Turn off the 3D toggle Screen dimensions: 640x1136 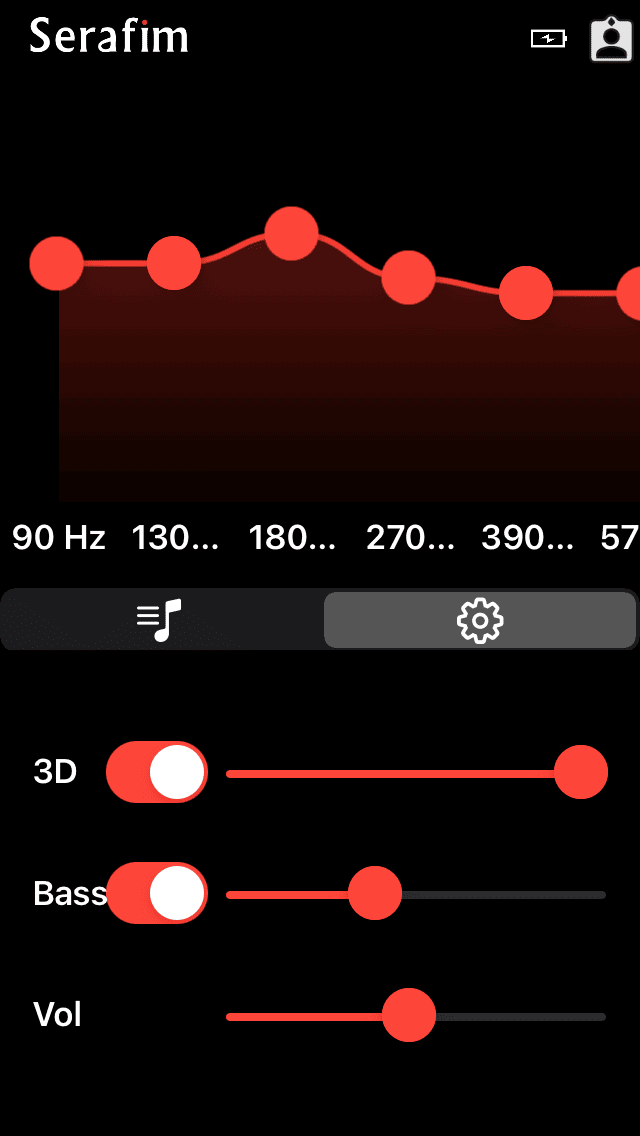click(157, 772)
